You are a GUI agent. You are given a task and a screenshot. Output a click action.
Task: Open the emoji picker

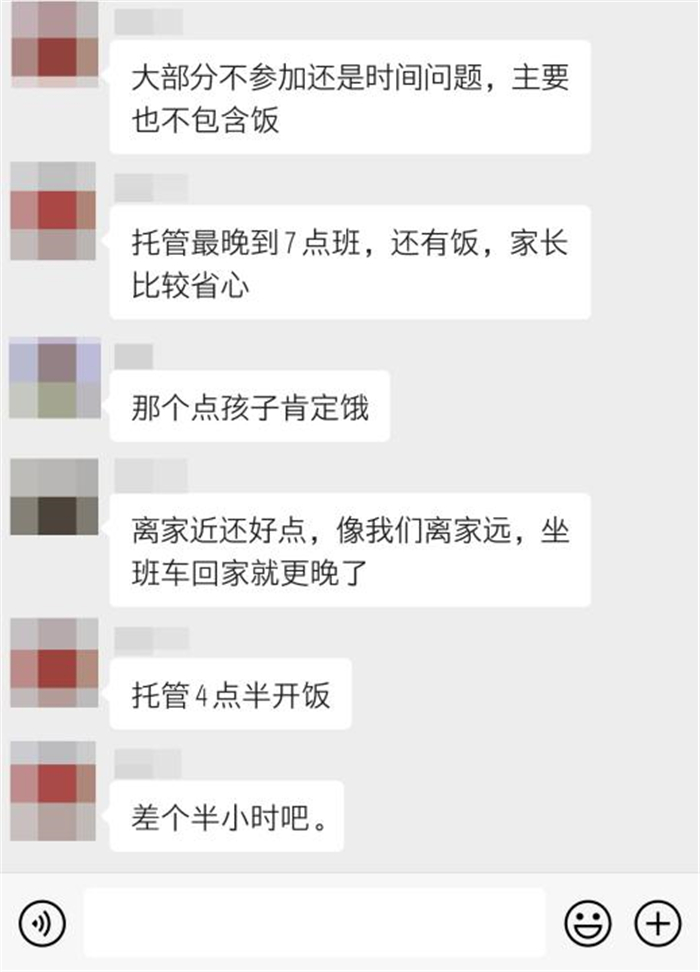pos(588,922)
